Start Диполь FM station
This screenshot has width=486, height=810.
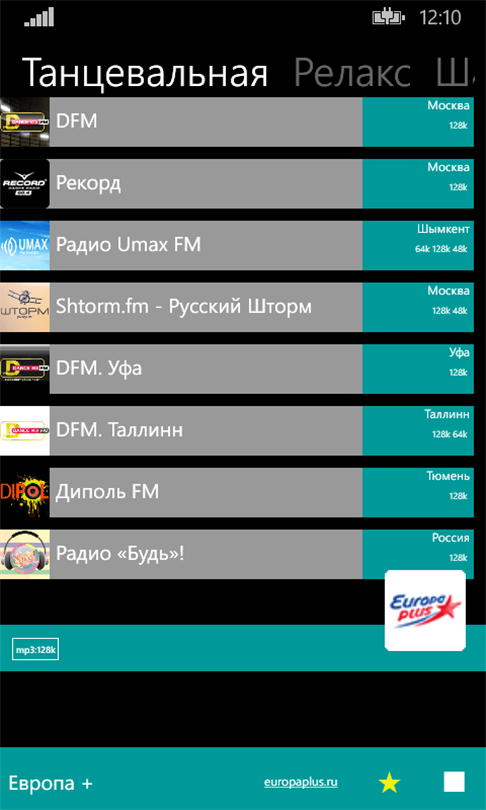[x=237, y=492]
